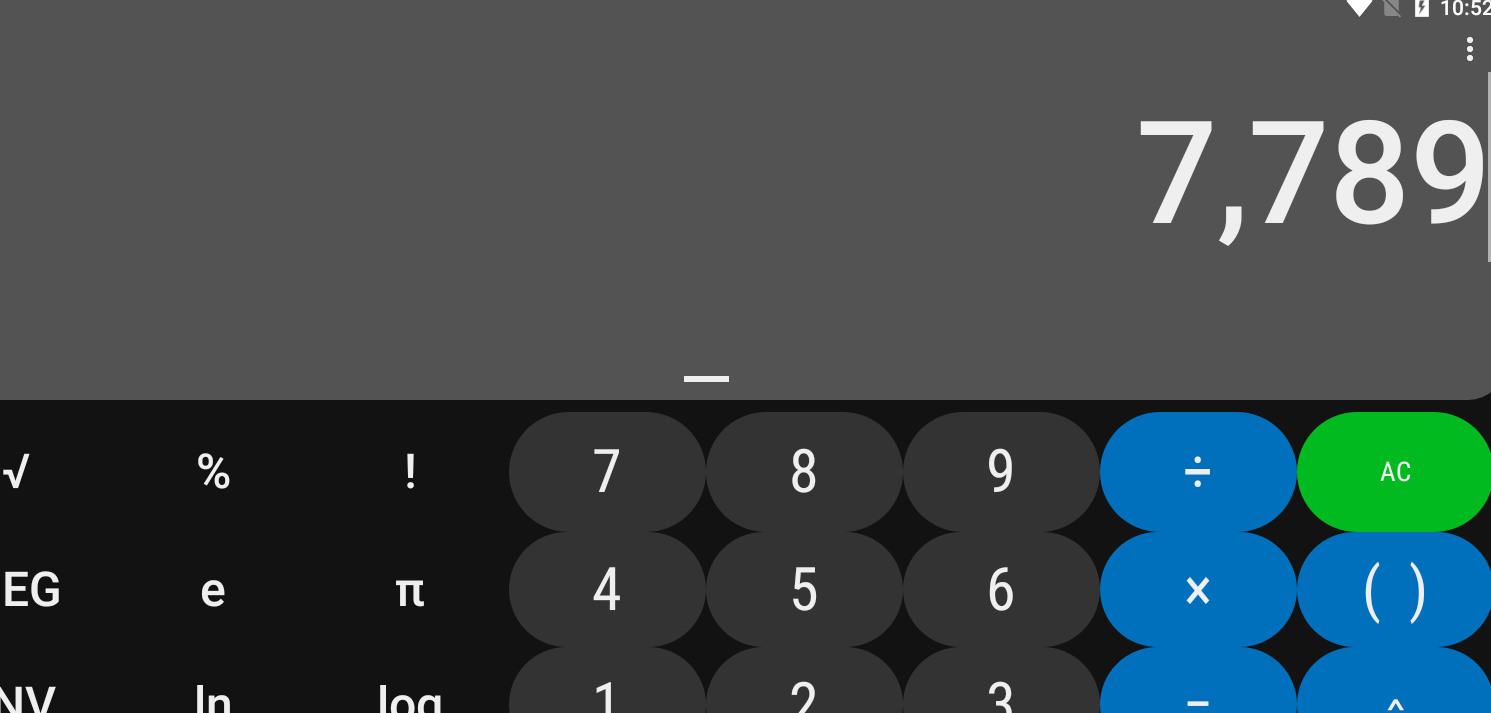This screenshot has height=713, width=1491.
Task: Tap the percent key
Action: pos(213,472)
